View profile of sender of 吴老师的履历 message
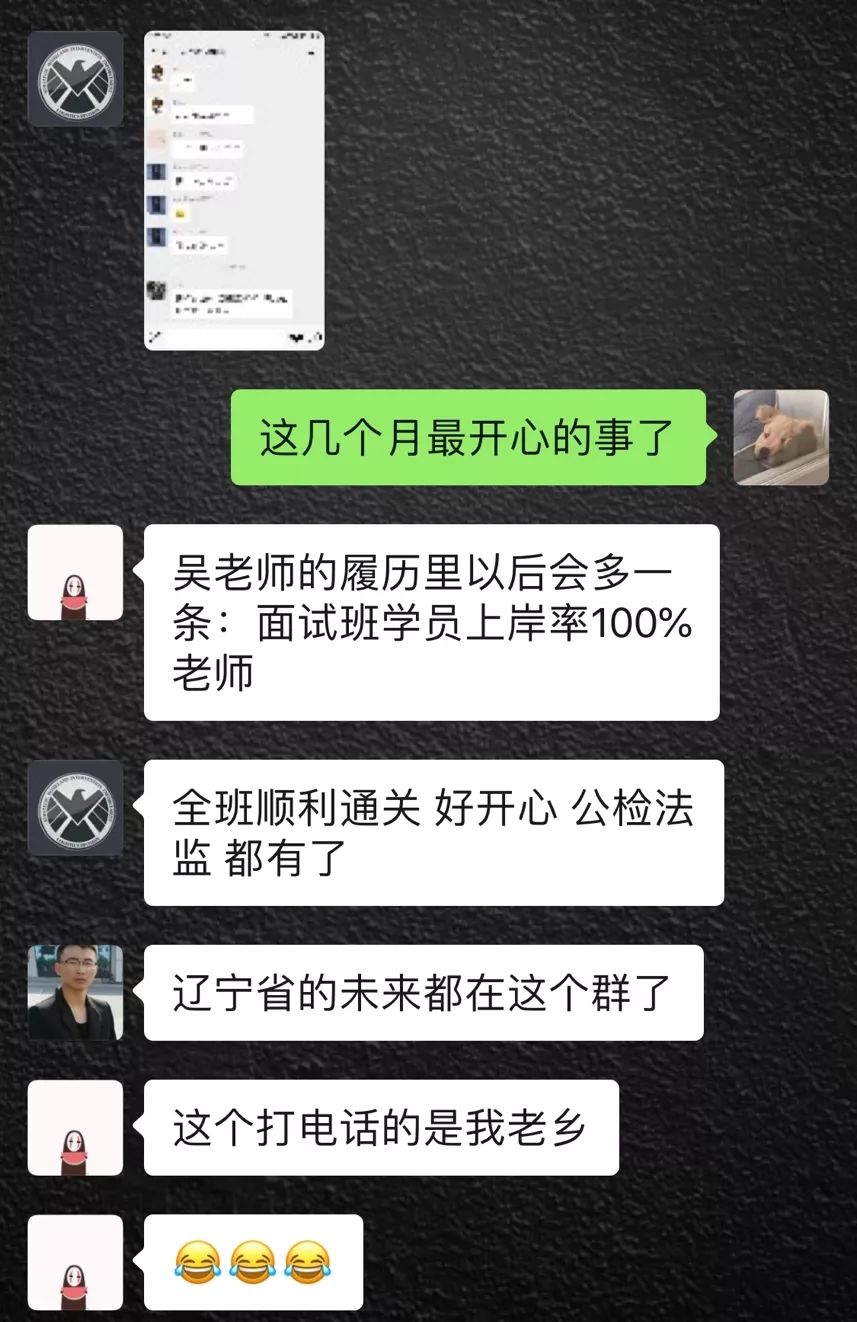The width and height of the screenshot is (857, 1322). (75, 572)
